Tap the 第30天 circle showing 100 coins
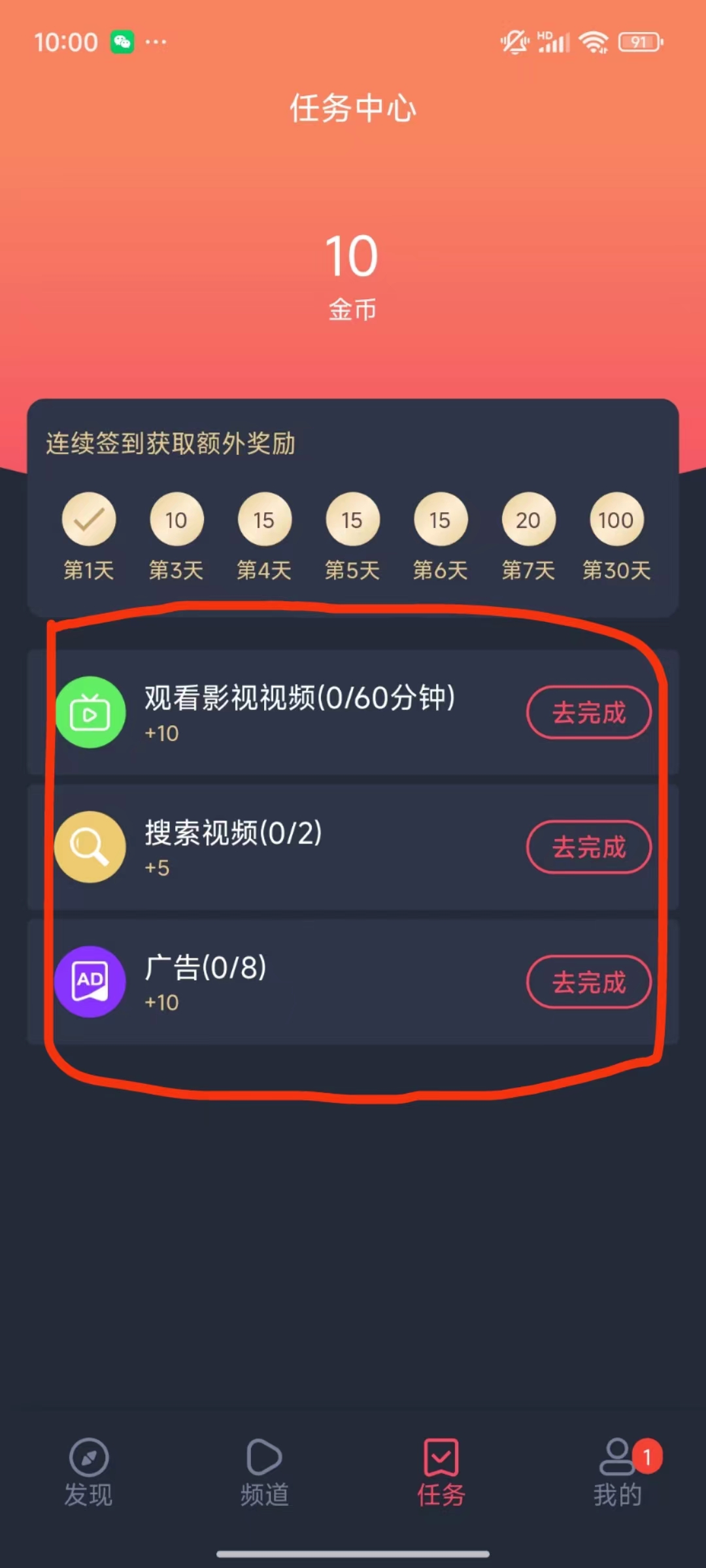Viewport: 706px width, 1568px height. [615, 519]
